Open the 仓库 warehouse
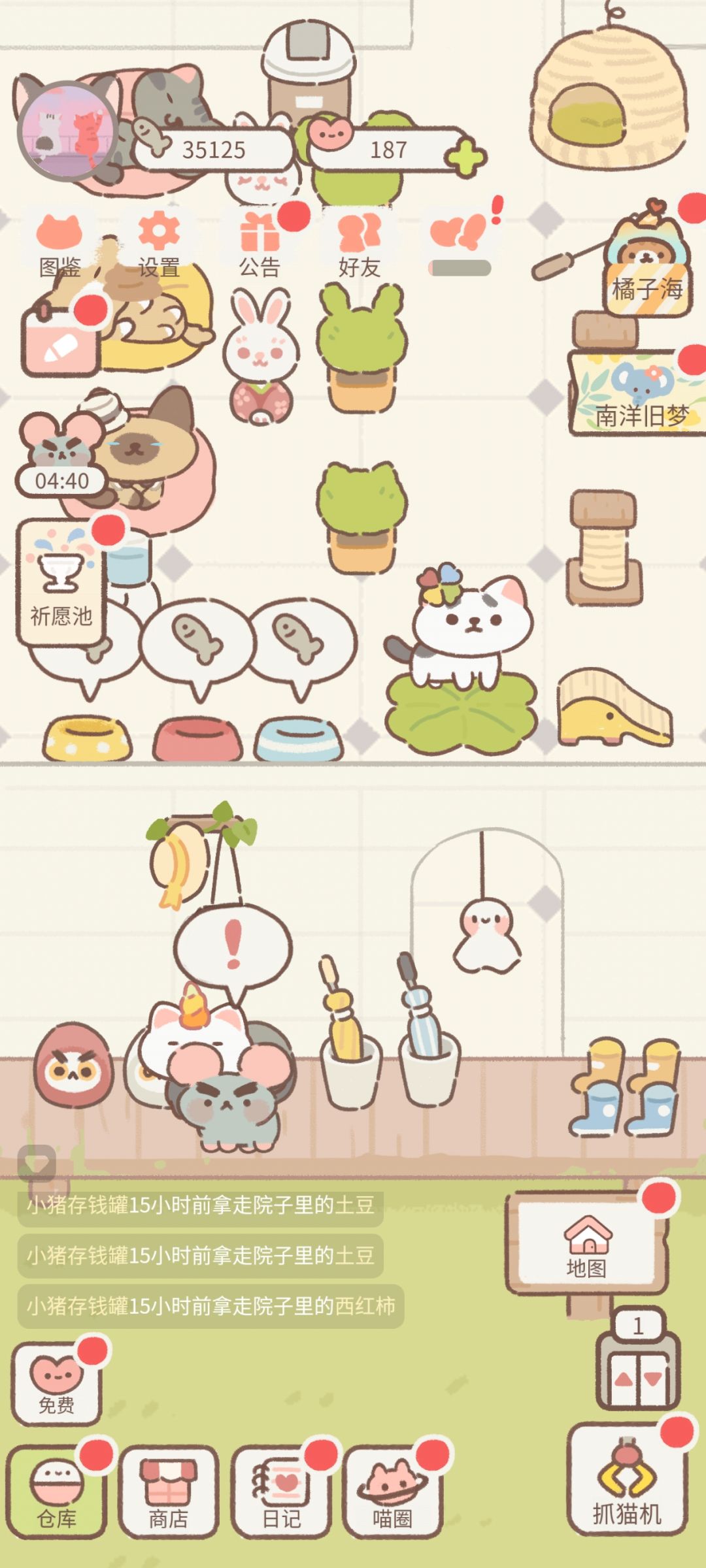 (x=57, y=1491)
